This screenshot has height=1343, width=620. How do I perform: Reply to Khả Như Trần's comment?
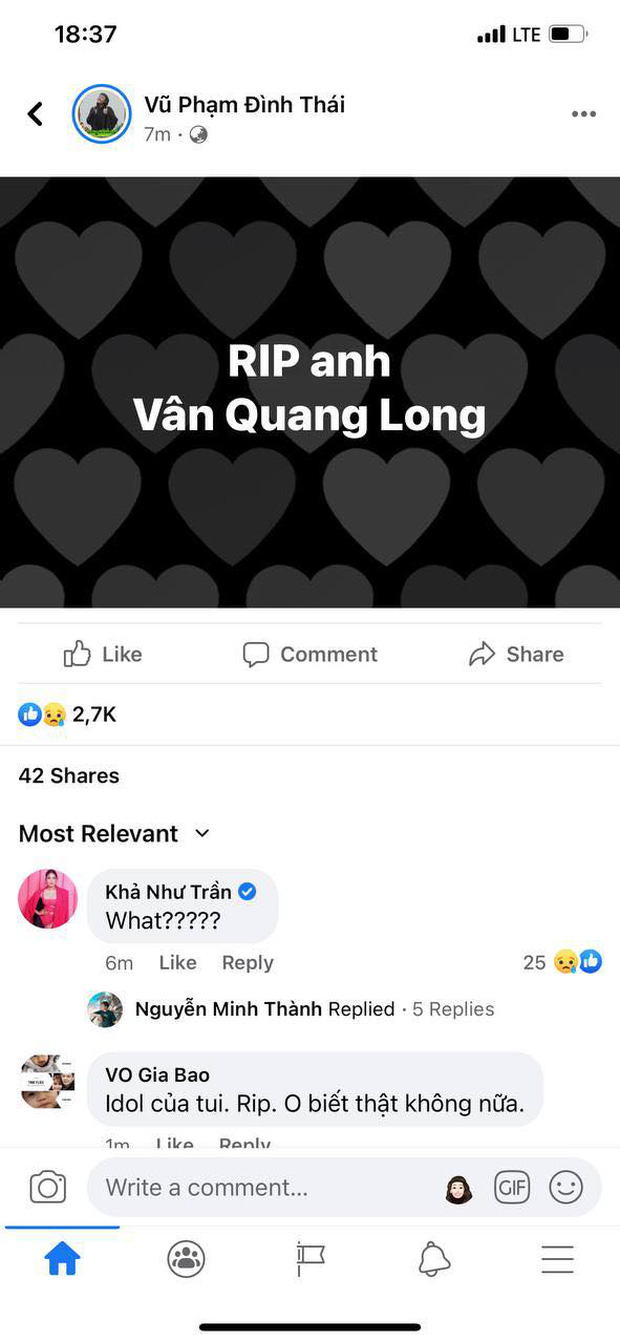pyautogui.click(x=247, y=962)
